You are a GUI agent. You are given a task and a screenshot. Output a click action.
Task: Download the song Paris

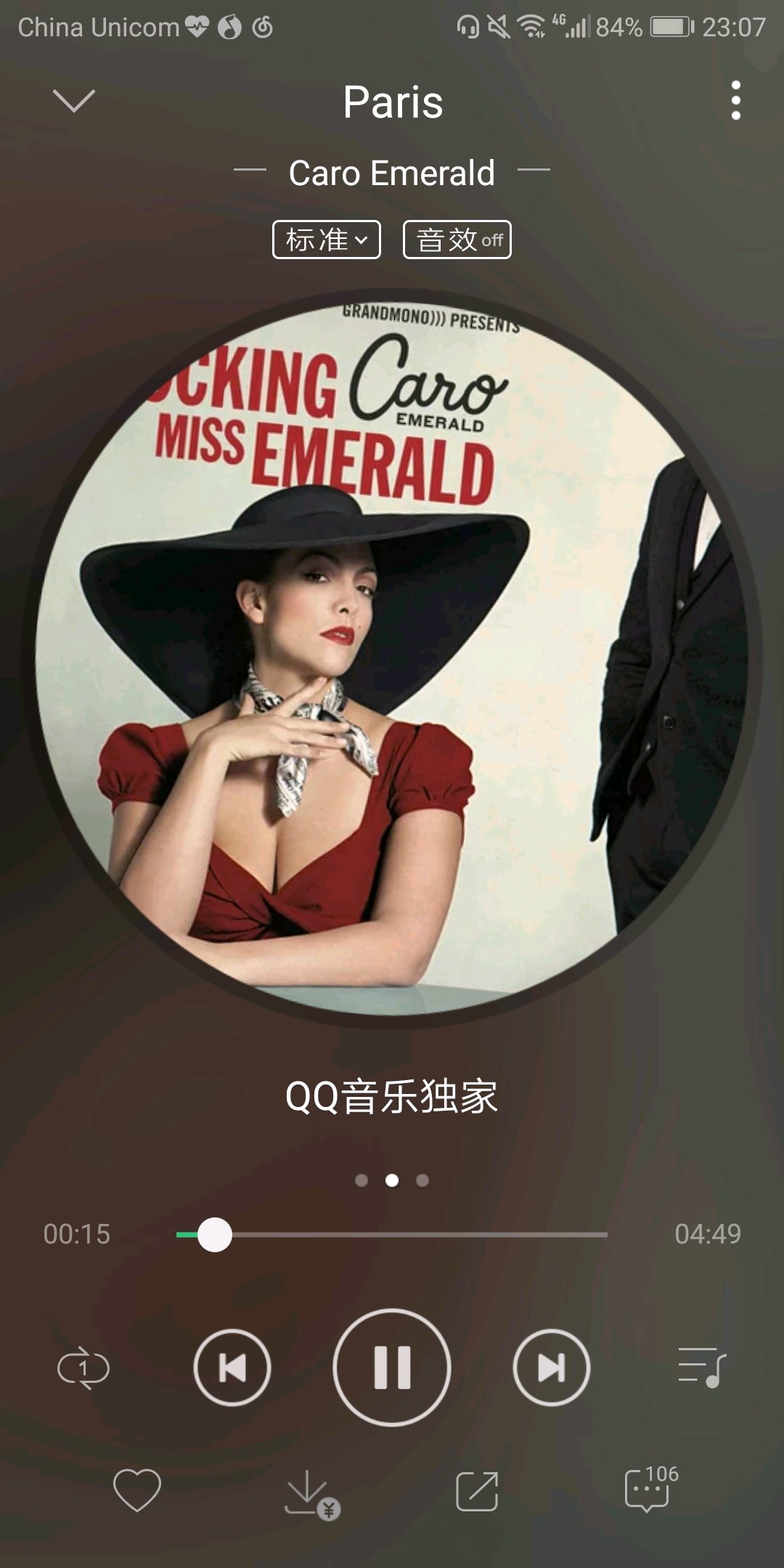point(311,1494)
